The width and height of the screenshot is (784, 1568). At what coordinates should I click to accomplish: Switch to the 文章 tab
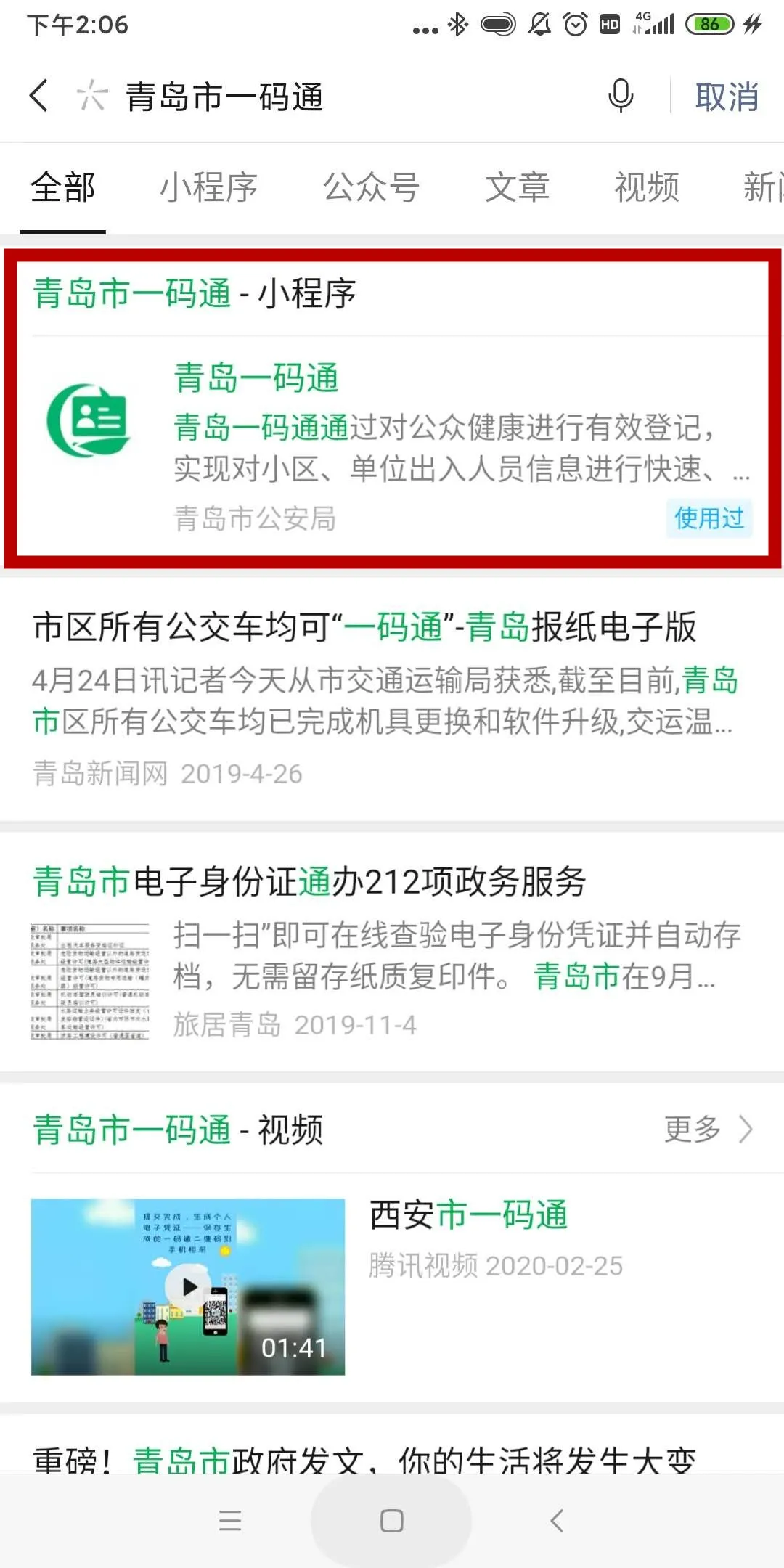(x=517, y=188)
